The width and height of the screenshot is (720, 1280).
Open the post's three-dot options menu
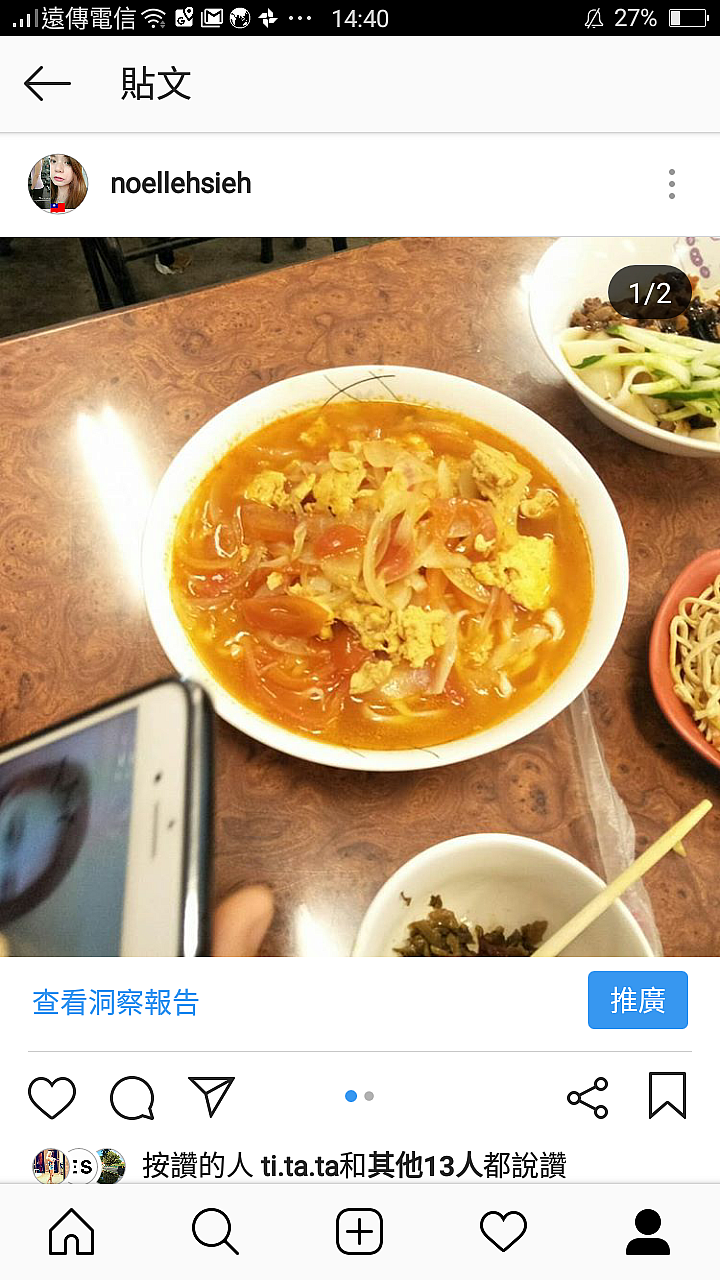click(671, 184)
